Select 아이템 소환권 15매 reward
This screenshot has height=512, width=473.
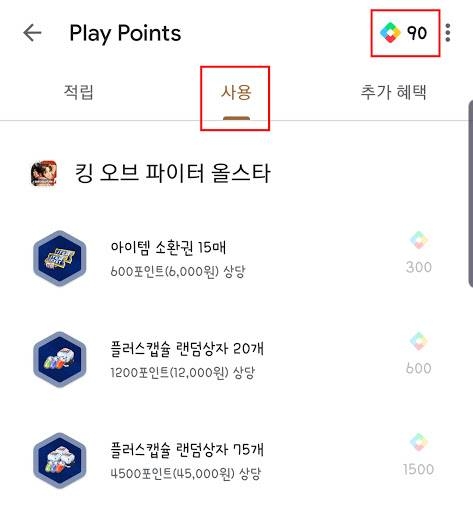tap(233, 258)
